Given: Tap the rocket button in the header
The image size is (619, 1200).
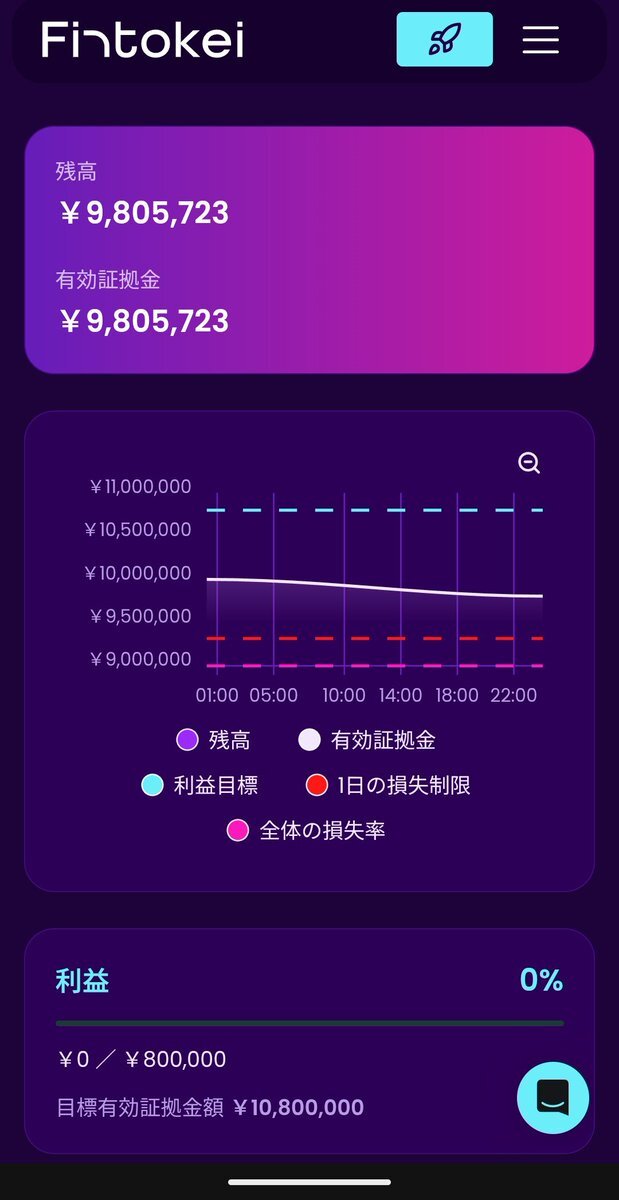Looking at the screenshot, I should [x=444, y=39].
